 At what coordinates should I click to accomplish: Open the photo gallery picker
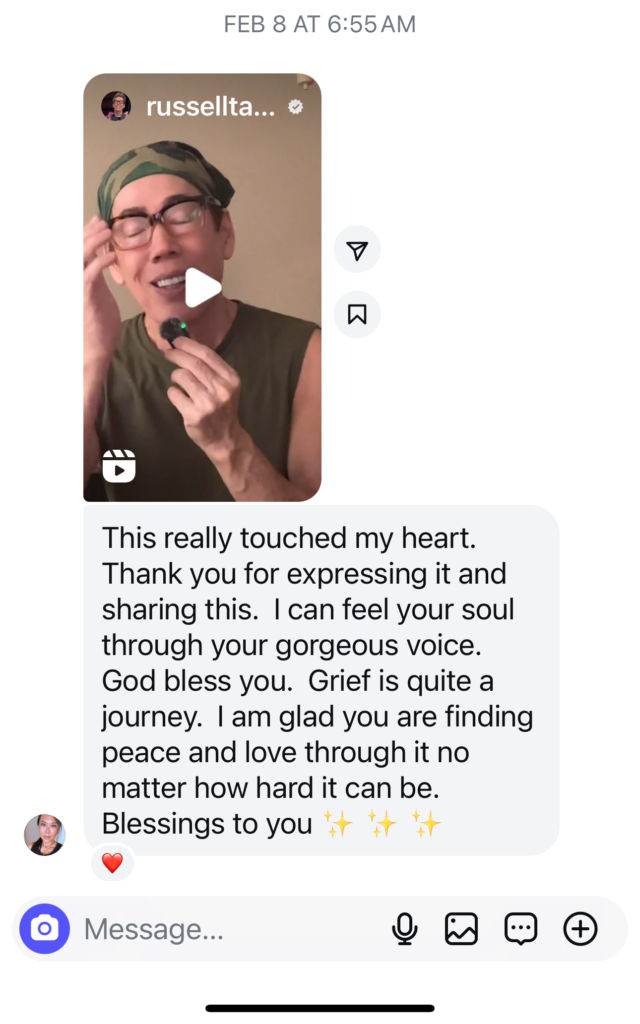(x=462, y=929)
